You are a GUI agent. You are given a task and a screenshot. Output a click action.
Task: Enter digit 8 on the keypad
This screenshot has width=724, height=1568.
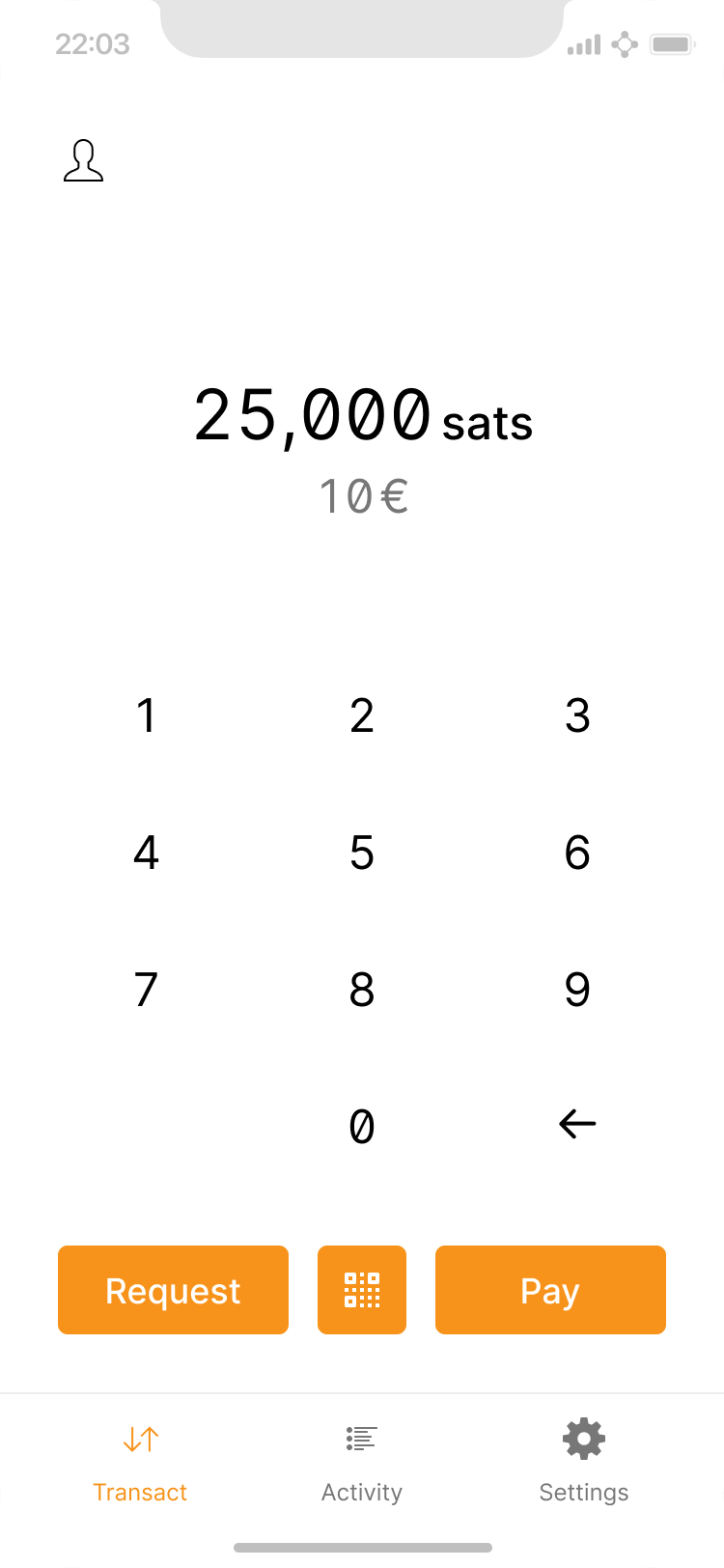tap(362, 990)
